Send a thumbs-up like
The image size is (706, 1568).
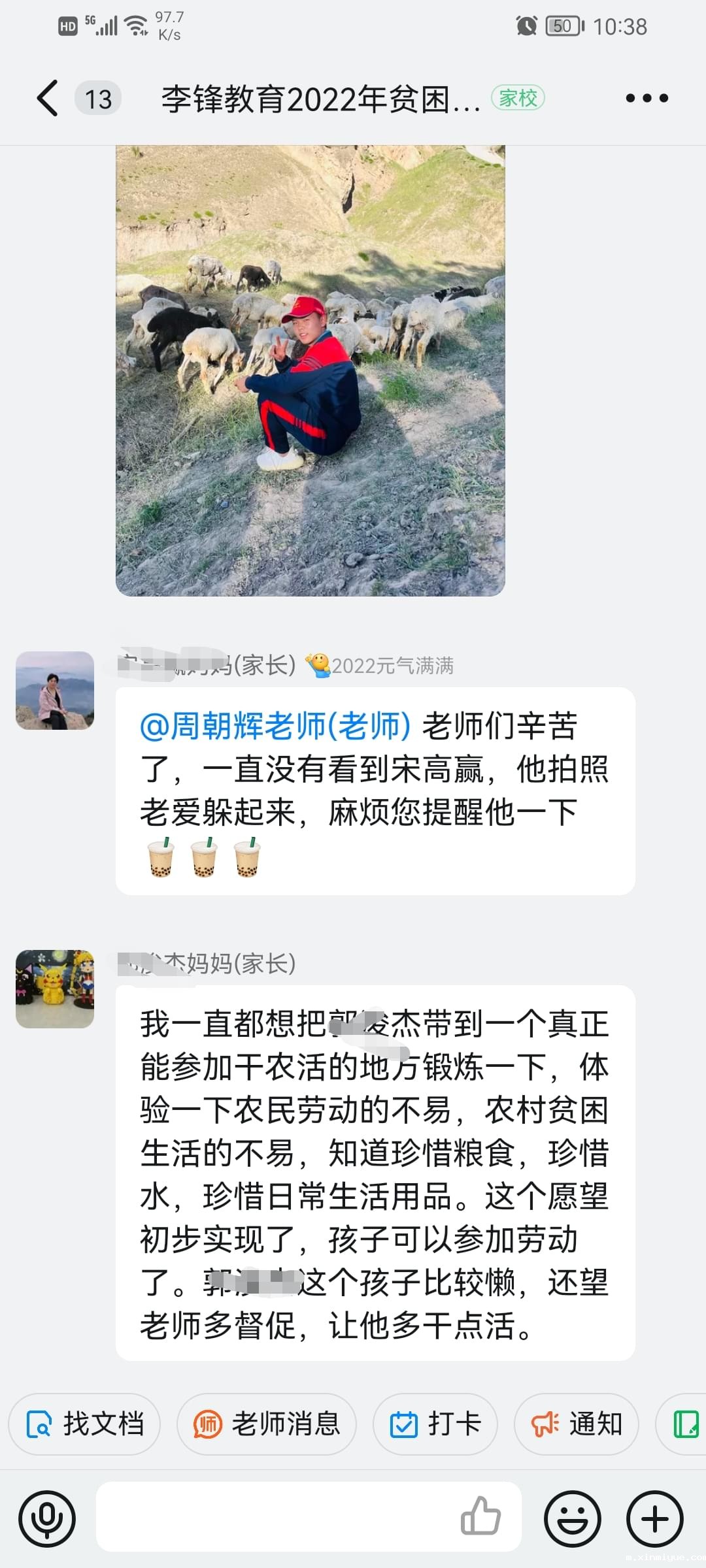pyautogui.click(x=480, y=1516)
